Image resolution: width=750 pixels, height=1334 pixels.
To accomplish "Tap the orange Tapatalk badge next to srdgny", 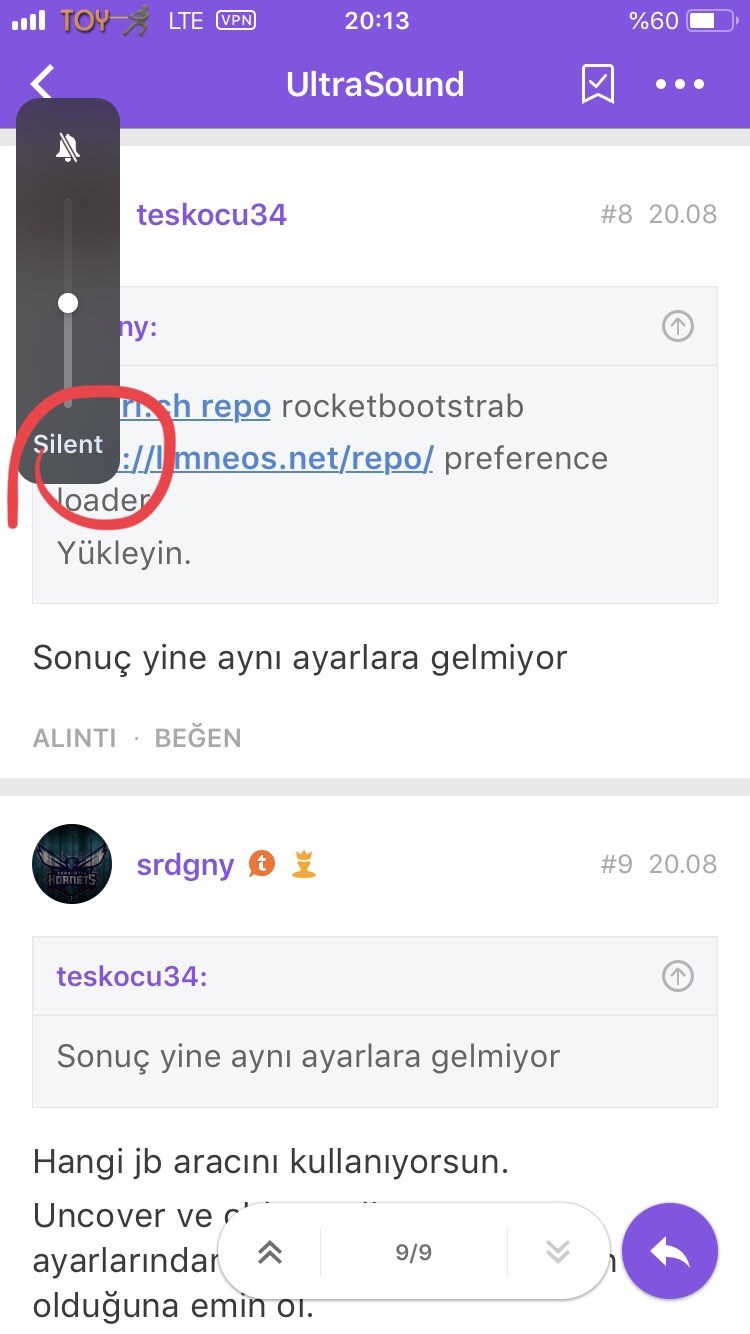I will coord(260,864).
